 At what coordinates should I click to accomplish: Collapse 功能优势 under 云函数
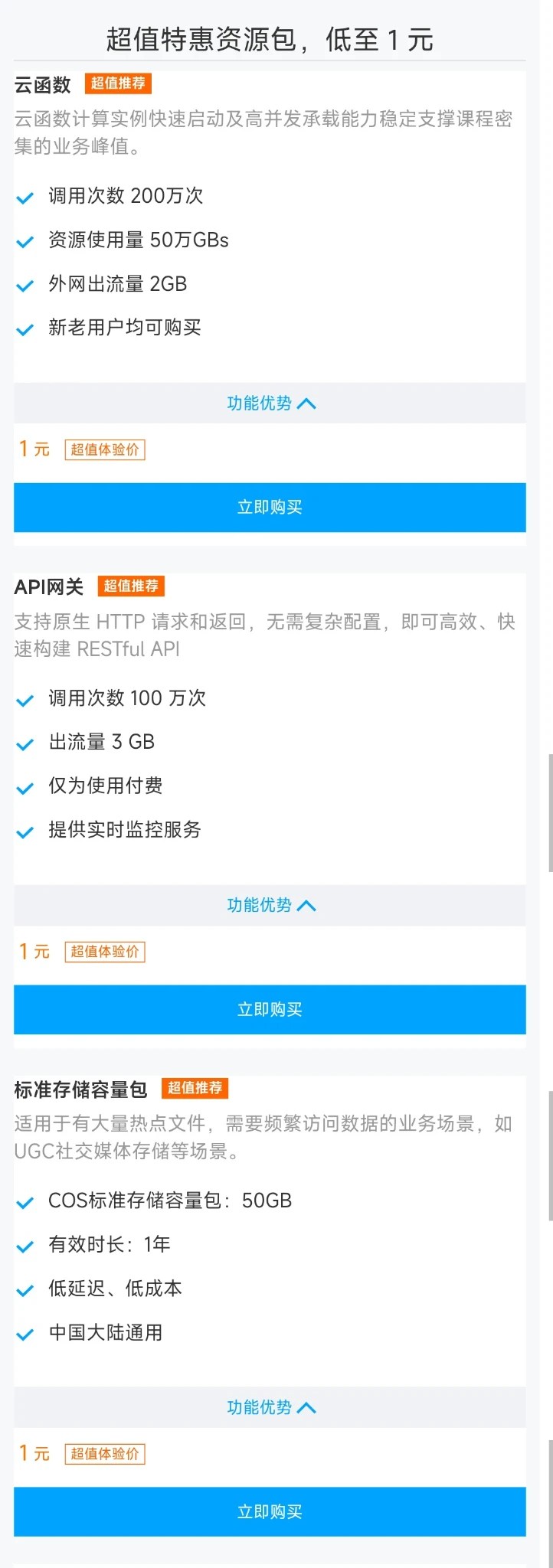[x=270, y=403]
